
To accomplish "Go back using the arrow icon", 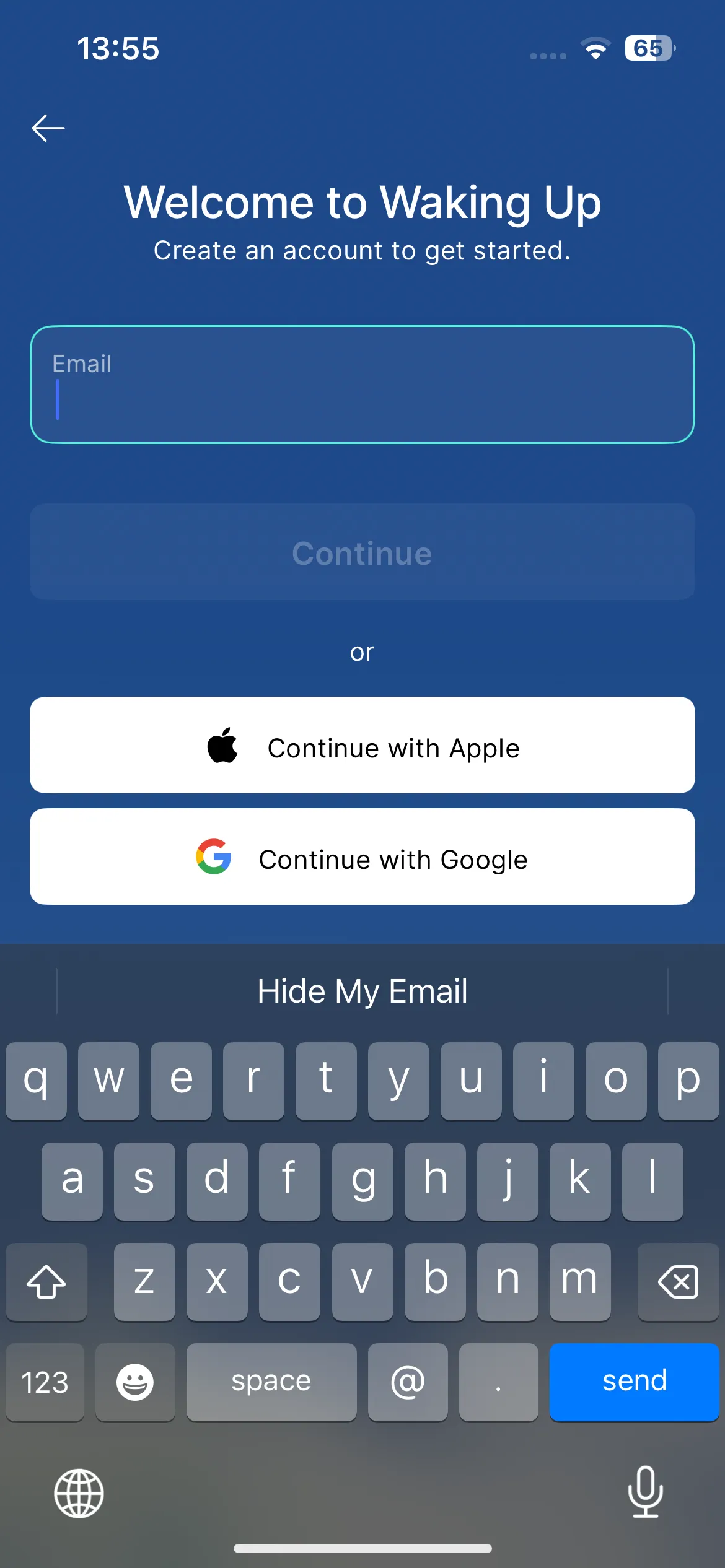I will pyautogui.click(x=48, y=128).
